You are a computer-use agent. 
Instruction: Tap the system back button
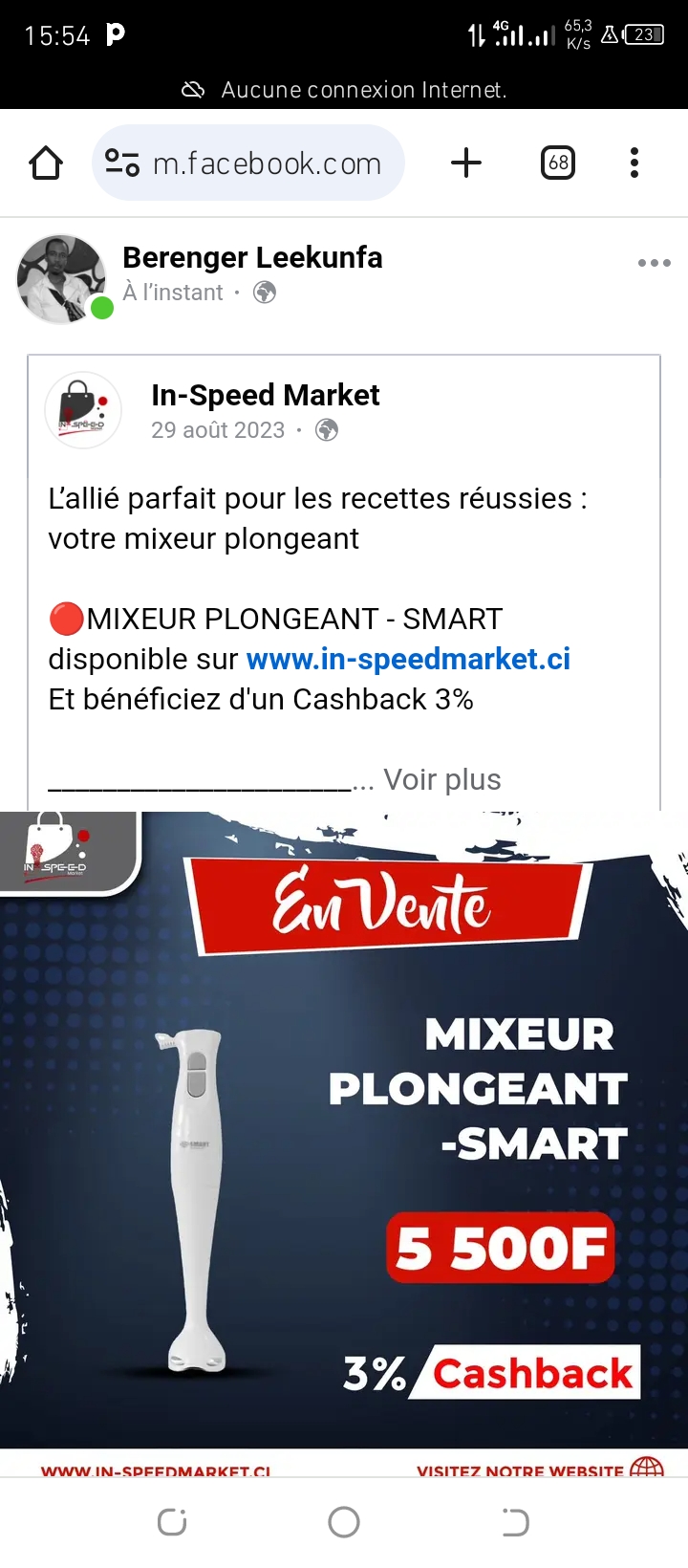[x=515, y=1522]
